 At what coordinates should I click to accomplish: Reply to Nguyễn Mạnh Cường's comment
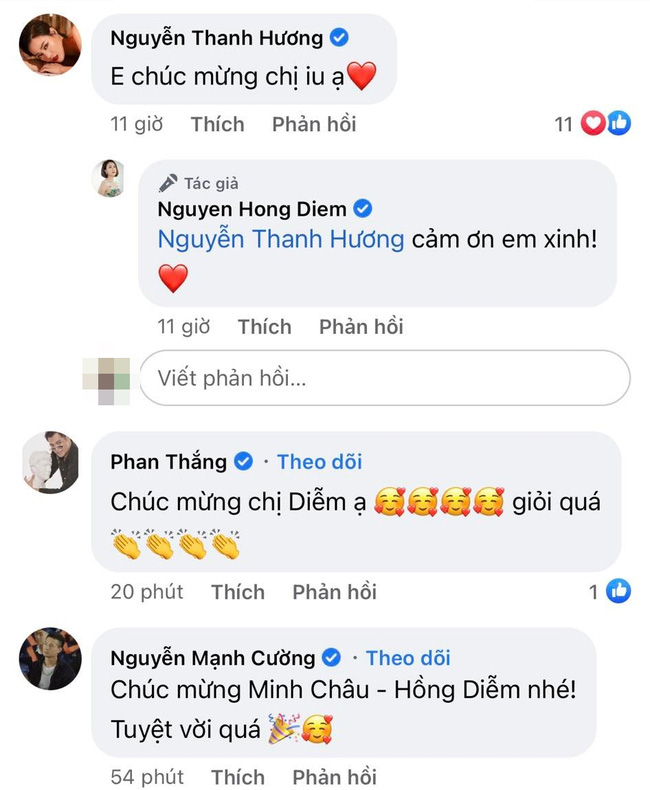tap(334, 777)
